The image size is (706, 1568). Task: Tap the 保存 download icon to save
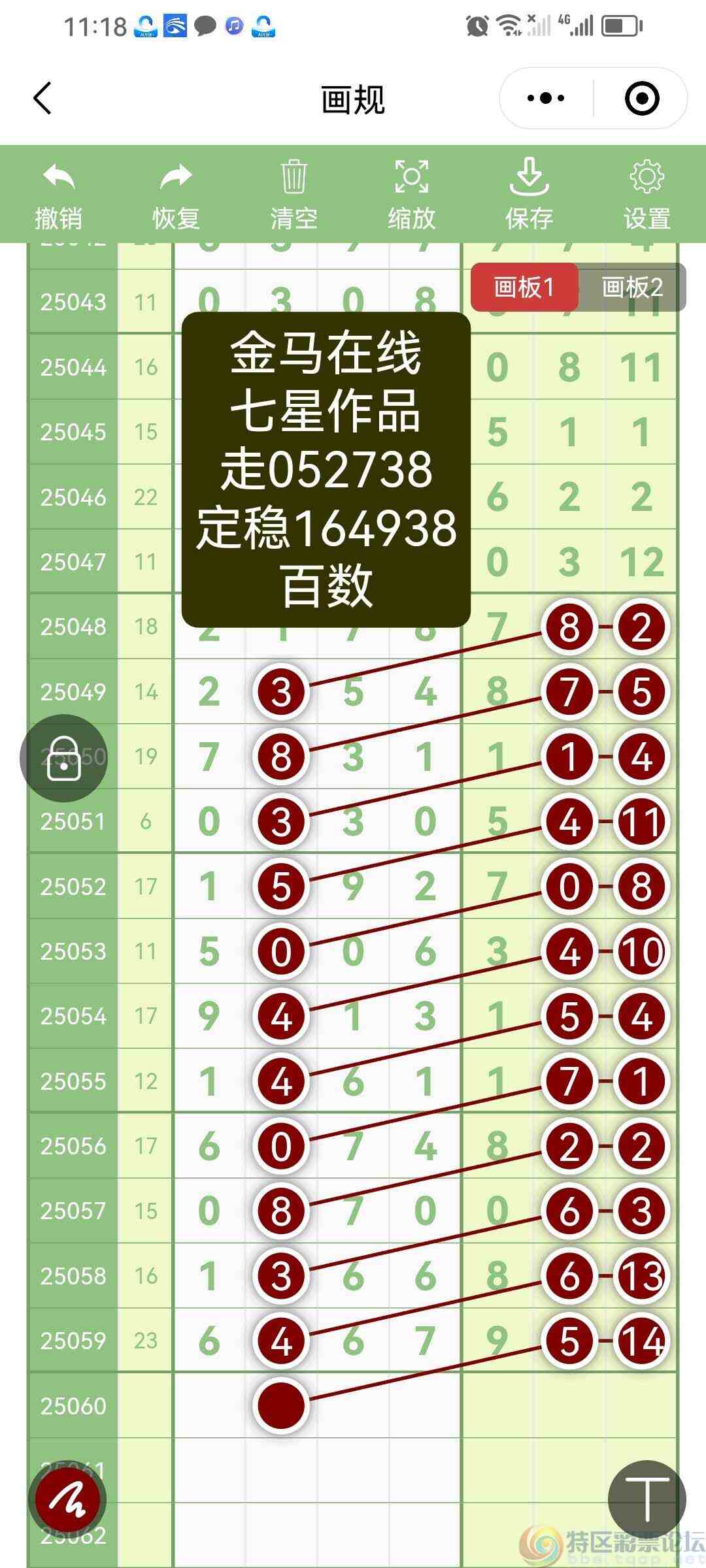tap(529, 178)
